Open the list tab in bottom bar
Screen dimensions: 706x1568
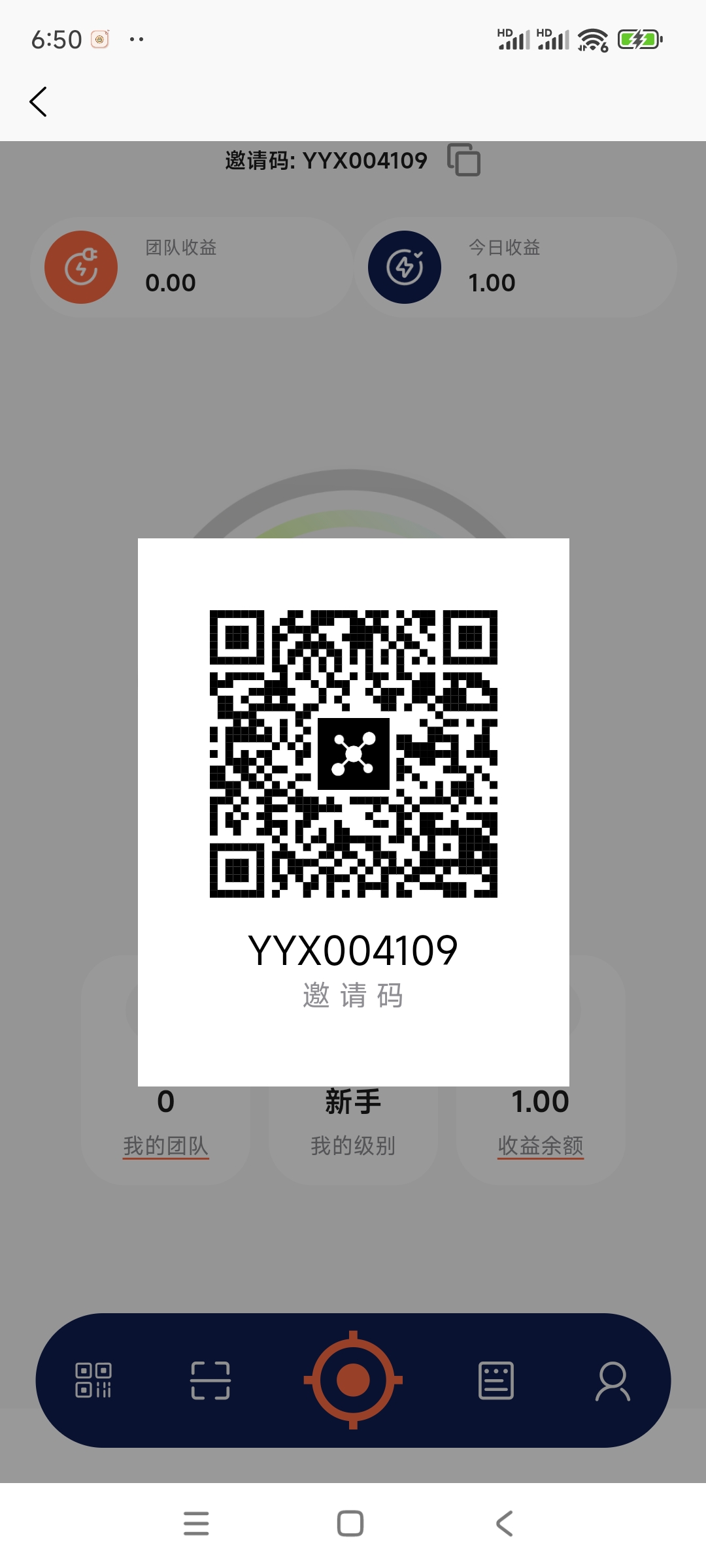click(x=496, y=1380)
